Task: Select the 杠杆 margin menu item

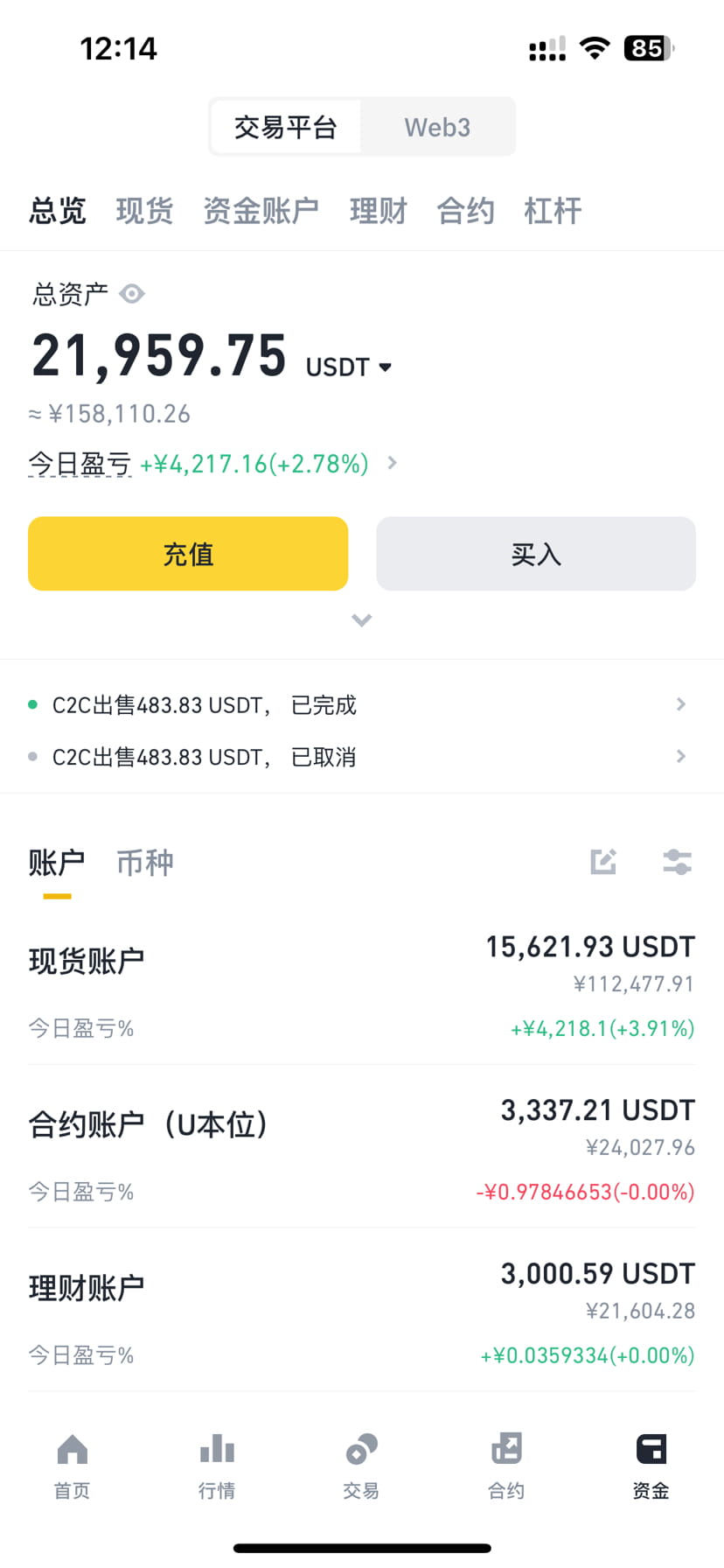Action: pyautogui.click(x=552, y=210)
